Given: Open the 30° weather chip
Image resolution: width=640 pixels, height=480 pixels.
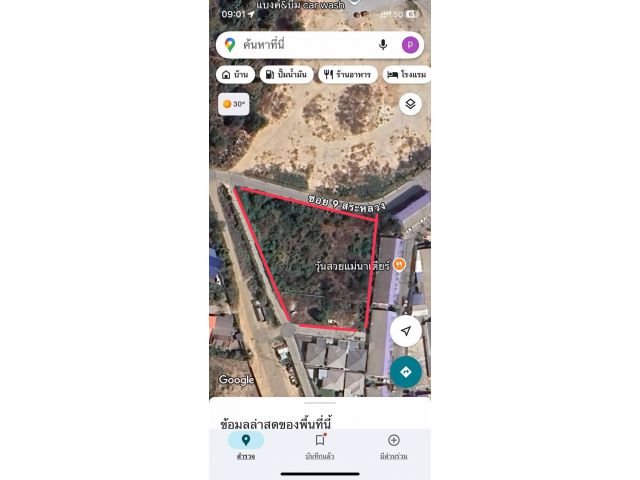Looking at the screenshot, I should [x=234, y=104].
